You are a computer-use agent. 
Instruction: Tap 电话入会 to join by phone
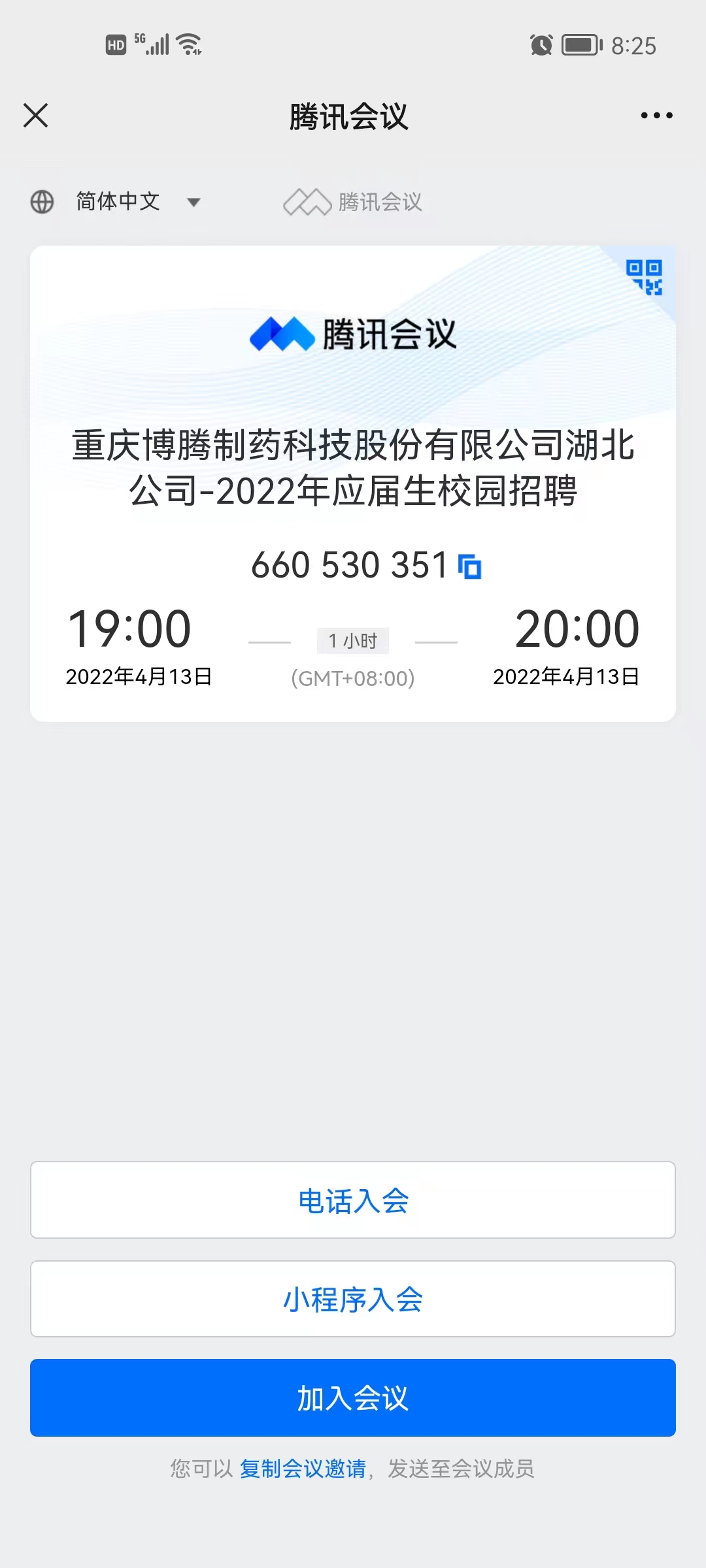tap(353, 1200)
